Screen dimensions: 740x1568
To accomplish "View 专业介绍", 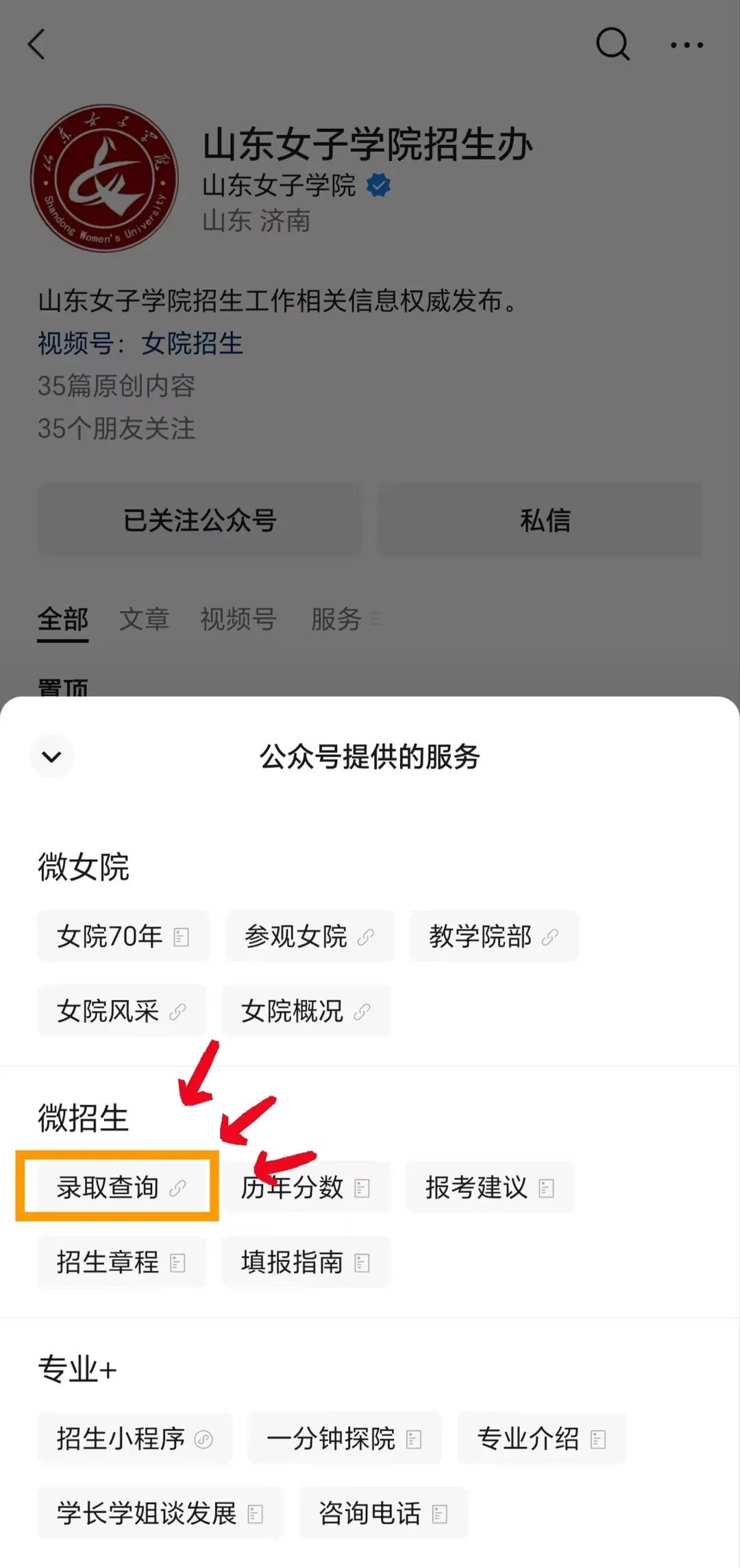I will tap(542, 1438).
